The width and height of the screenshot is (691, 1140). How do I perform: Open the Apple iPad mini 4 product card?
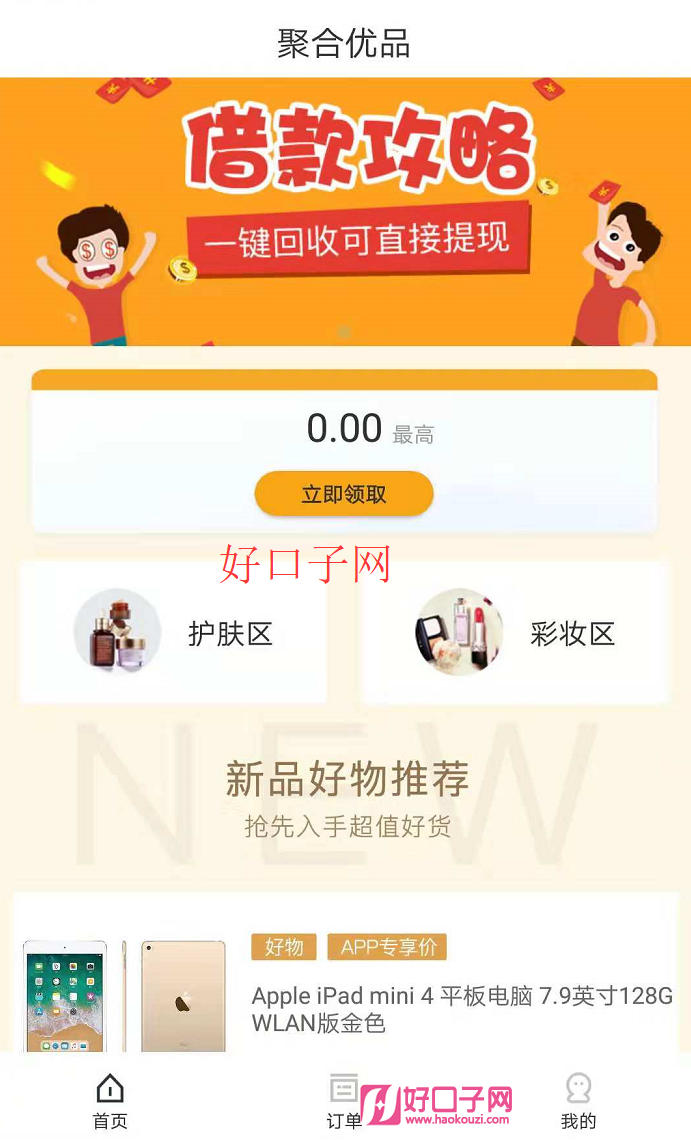(345, 985)
